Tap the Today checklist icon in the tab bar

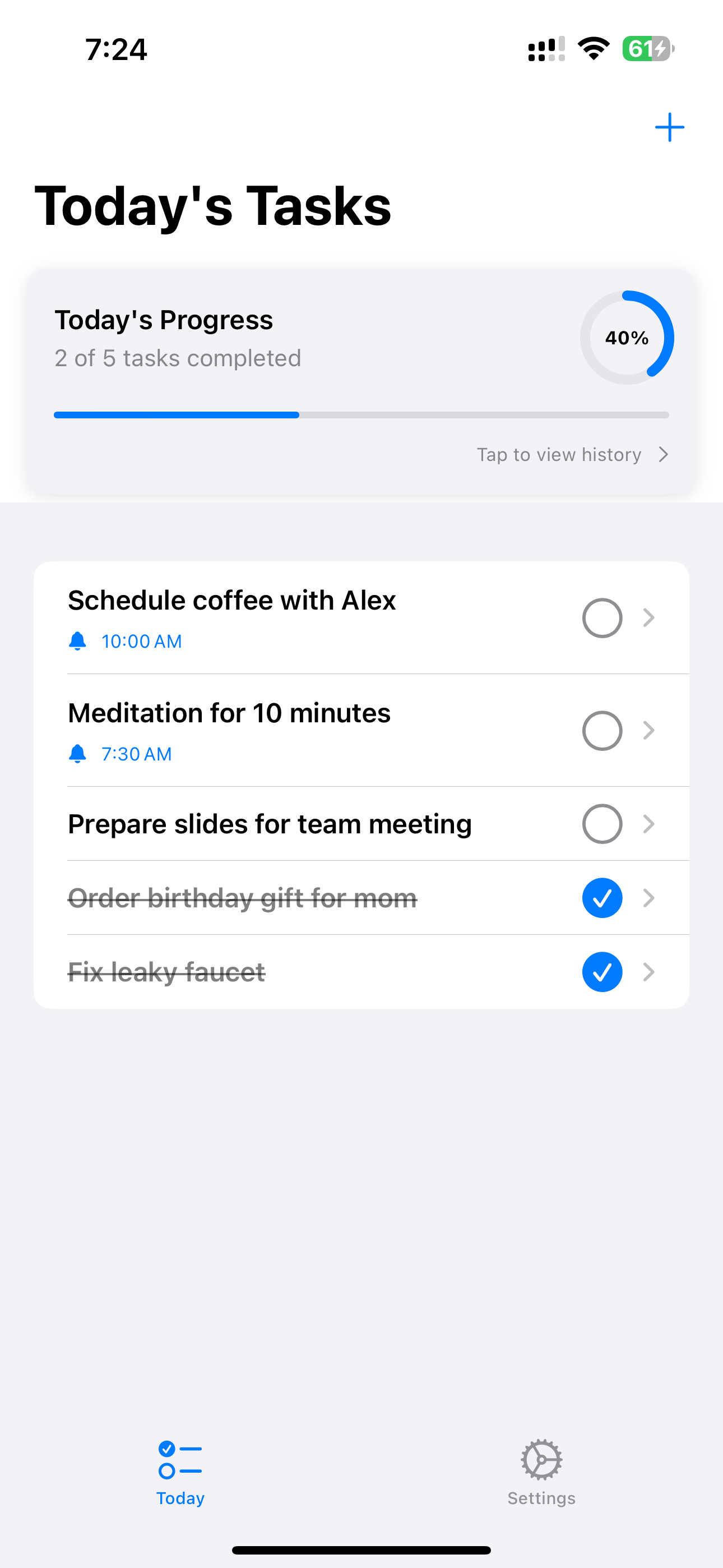180,1461
